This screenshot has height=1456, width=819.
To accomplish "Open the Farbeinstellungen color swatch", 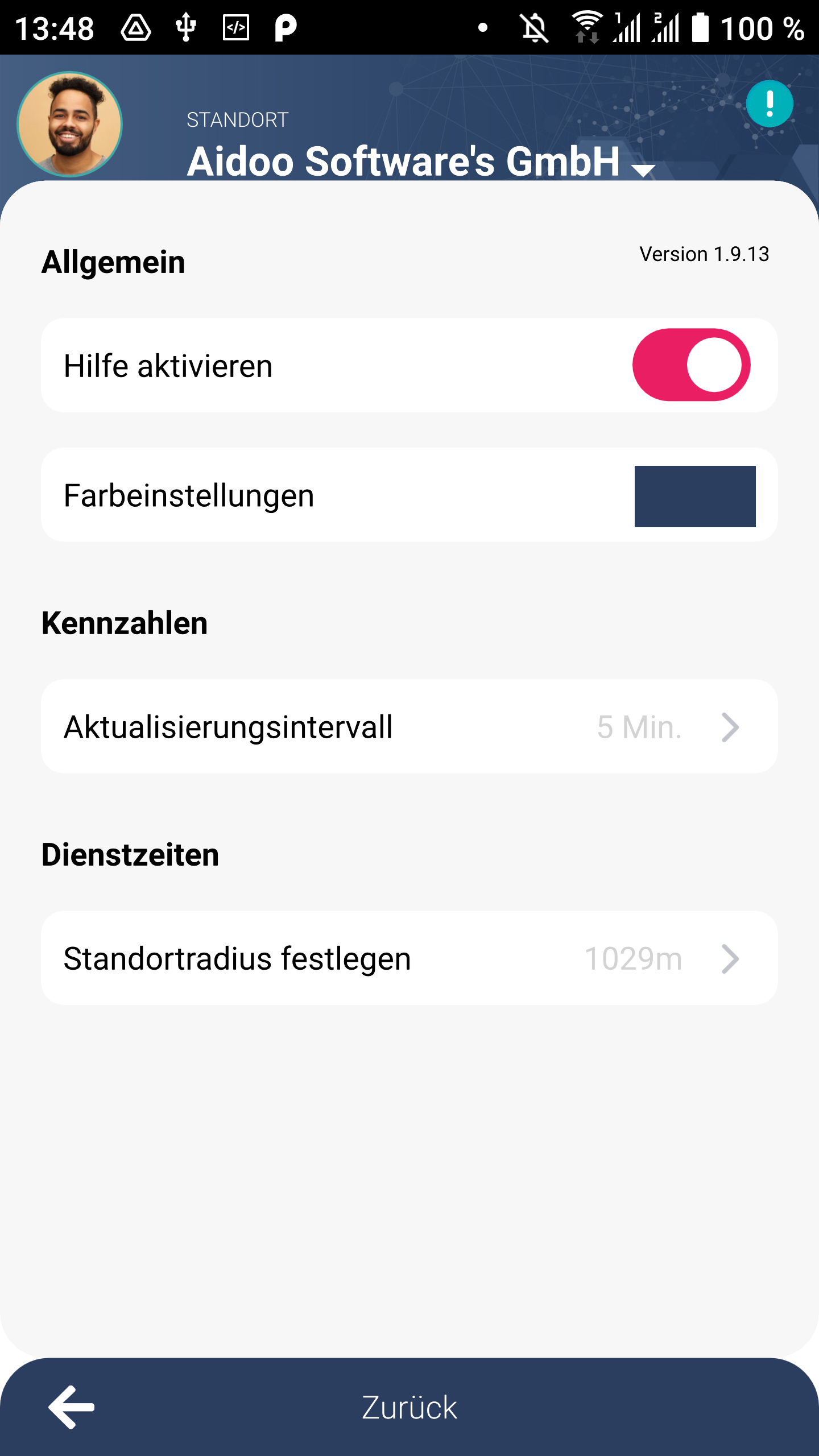I will 694,497.
